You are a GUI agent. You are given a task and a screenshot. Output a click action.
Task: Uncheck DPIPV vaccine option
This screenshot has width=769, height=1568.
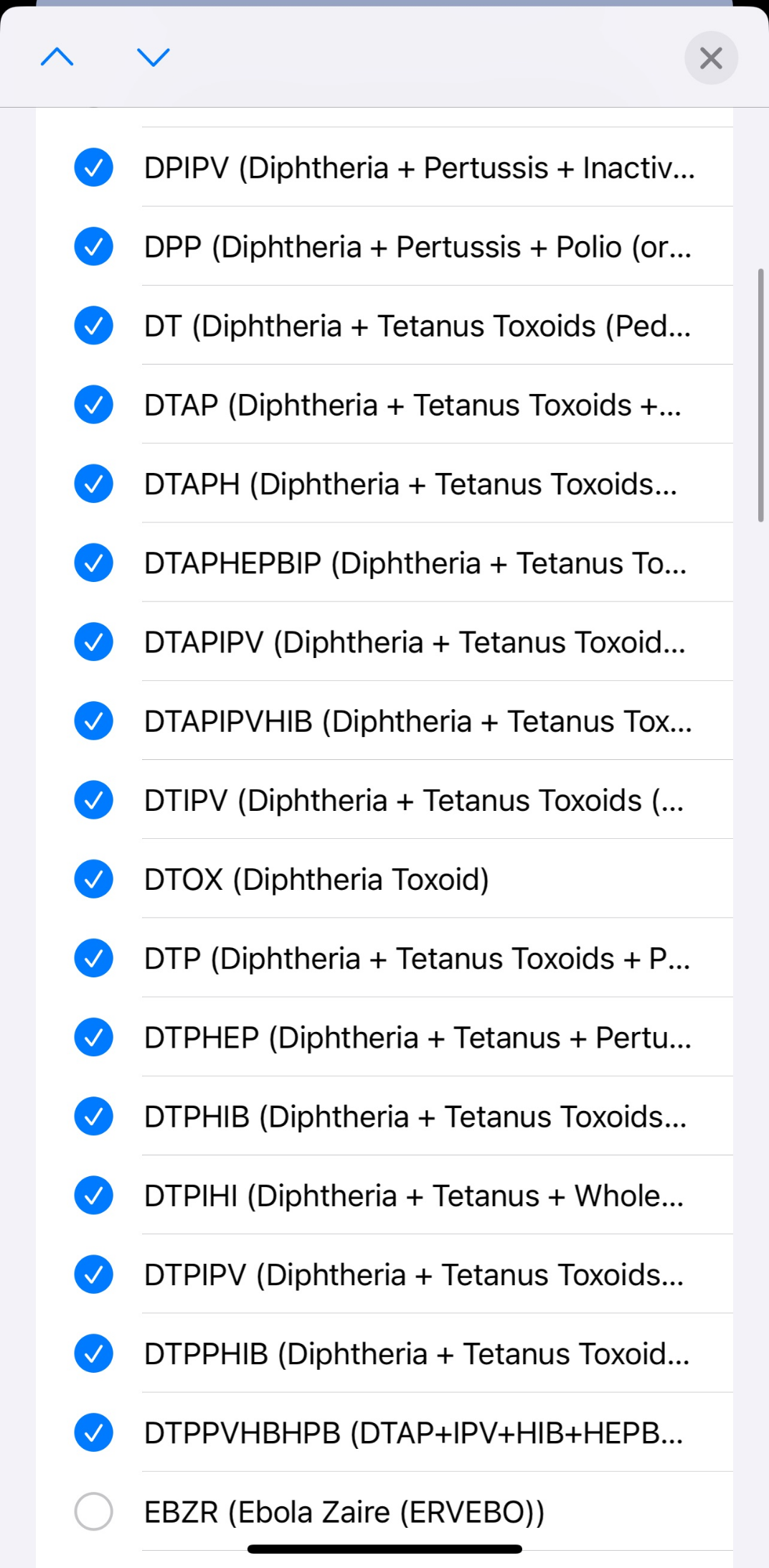(x=94, y=168)
